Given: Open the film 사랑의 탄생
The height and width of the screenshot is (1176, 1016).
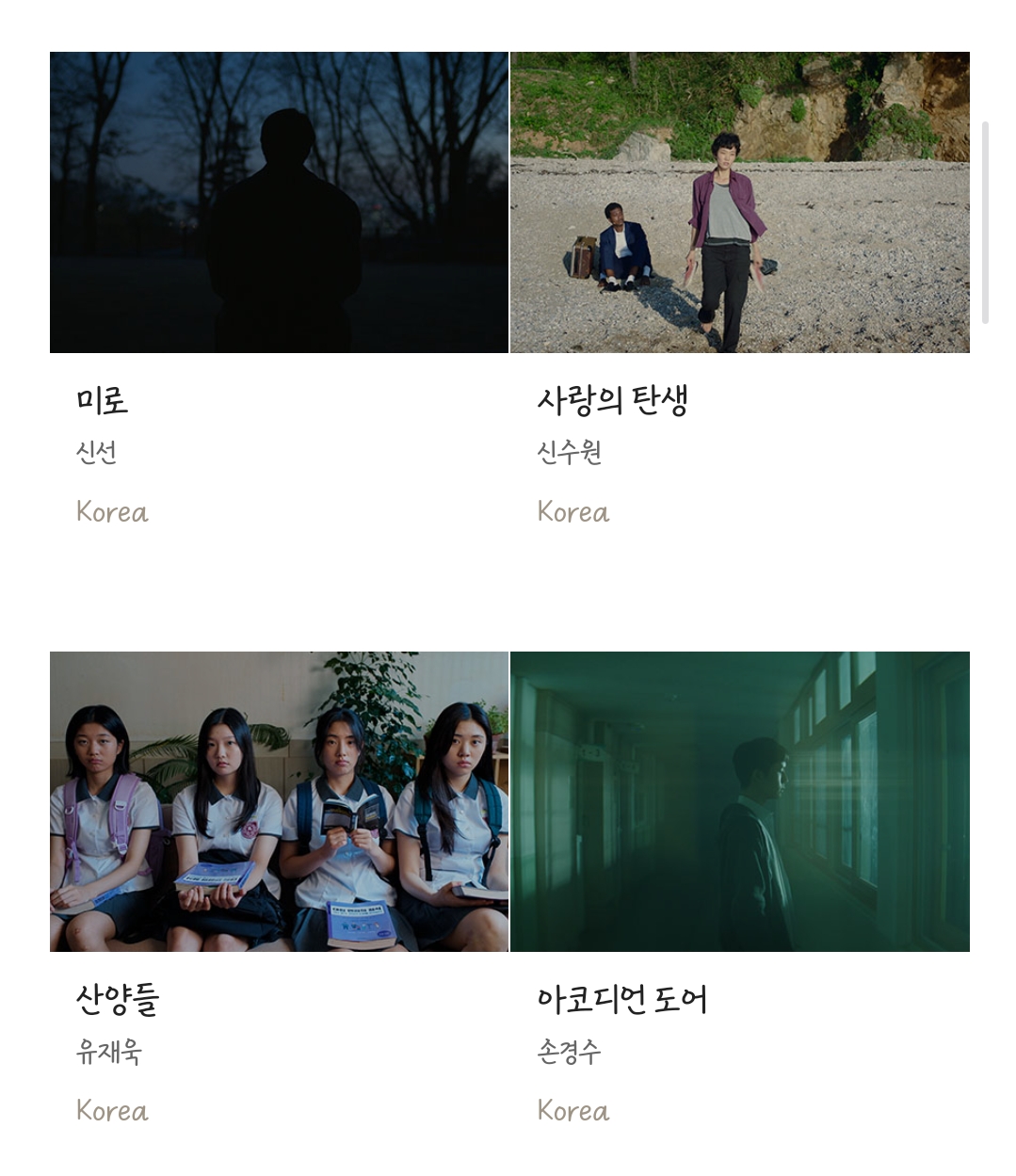Looking at the screenshot, I should (x=739, y=202).
